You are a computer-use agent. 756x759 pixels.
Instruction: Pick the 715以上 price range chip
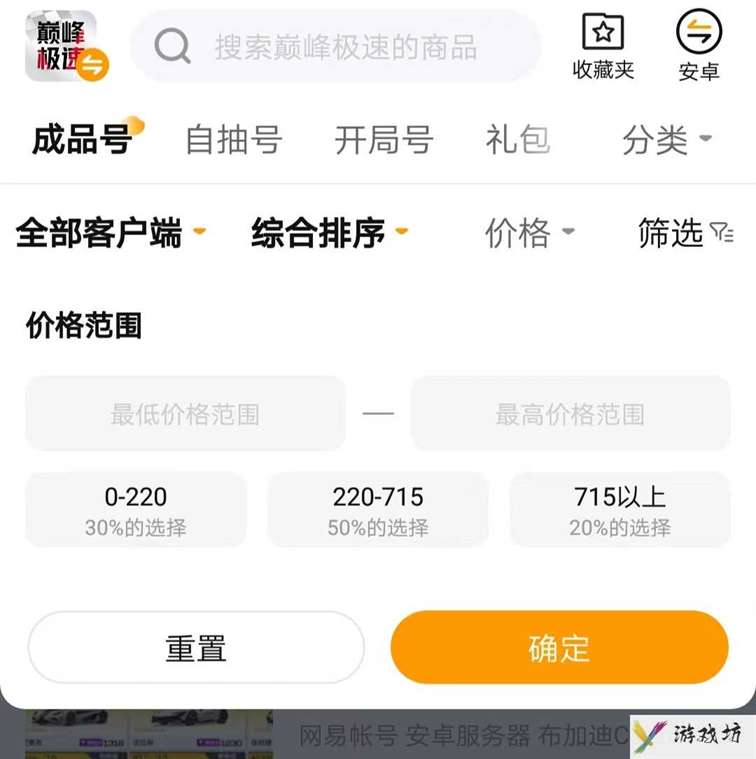point(620,510)
